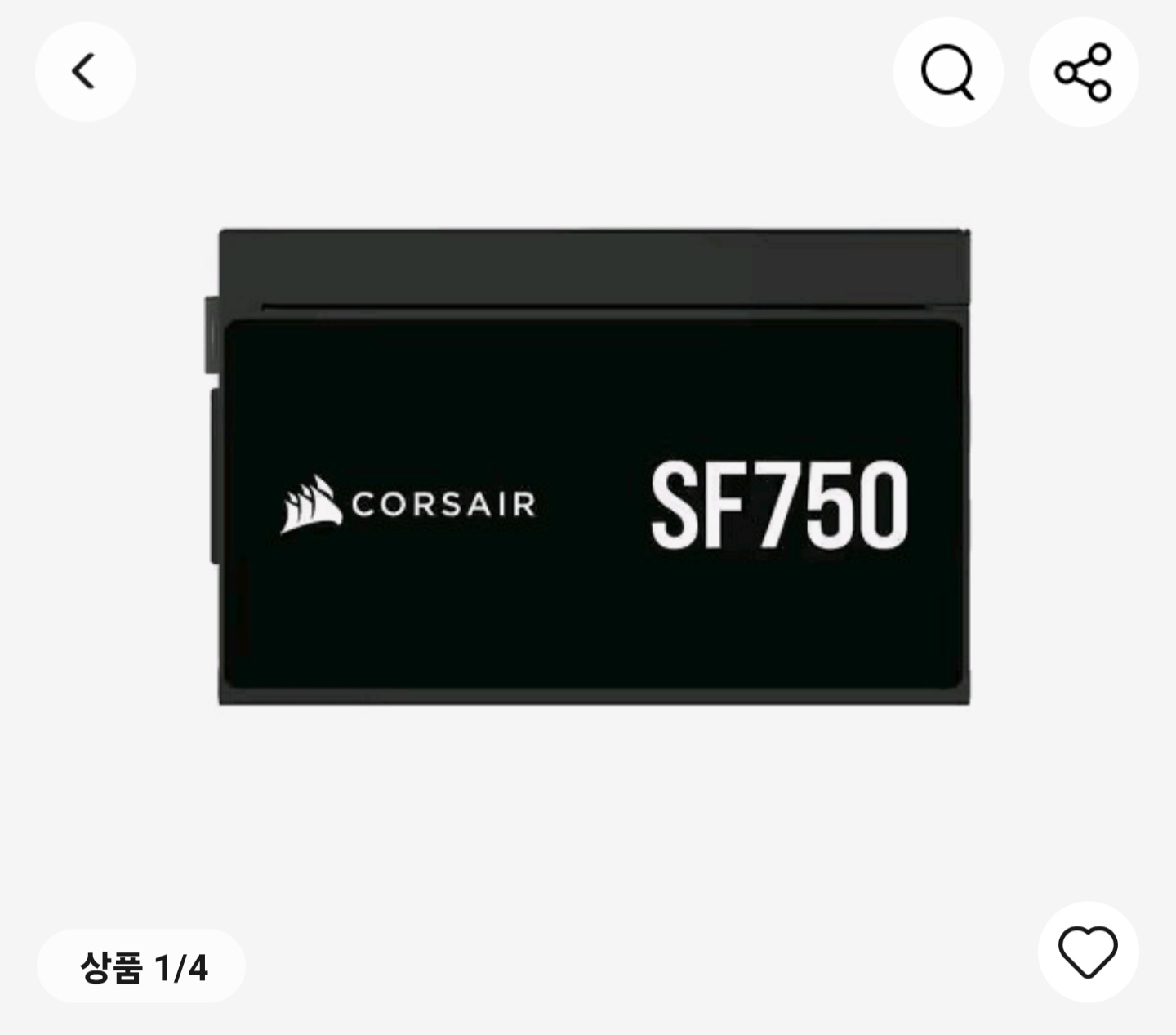The height and width of the screenshot is (1035, 1176).
Task: Open search with the magnifier icon
Action: [947, 72]
